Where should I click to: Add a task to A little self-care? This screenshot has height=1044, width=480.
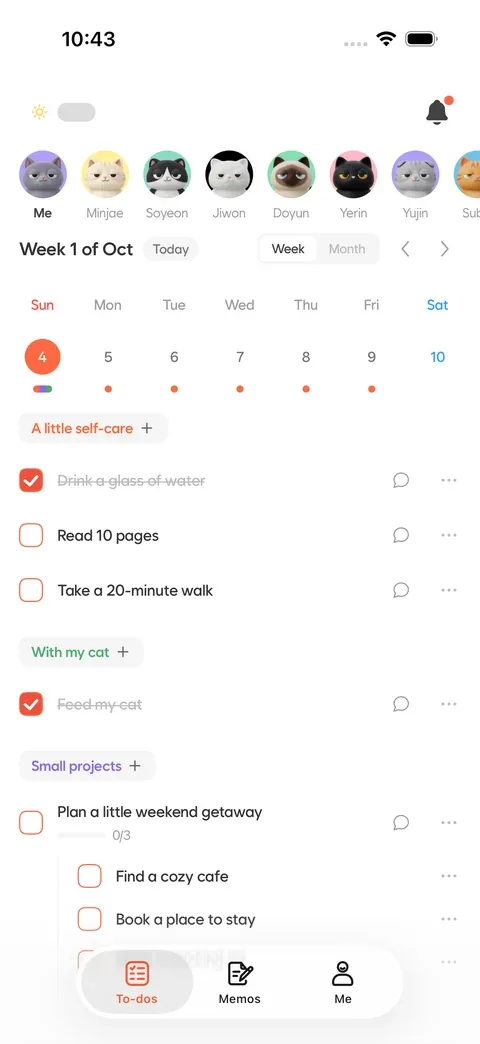(x=147, y=428)
